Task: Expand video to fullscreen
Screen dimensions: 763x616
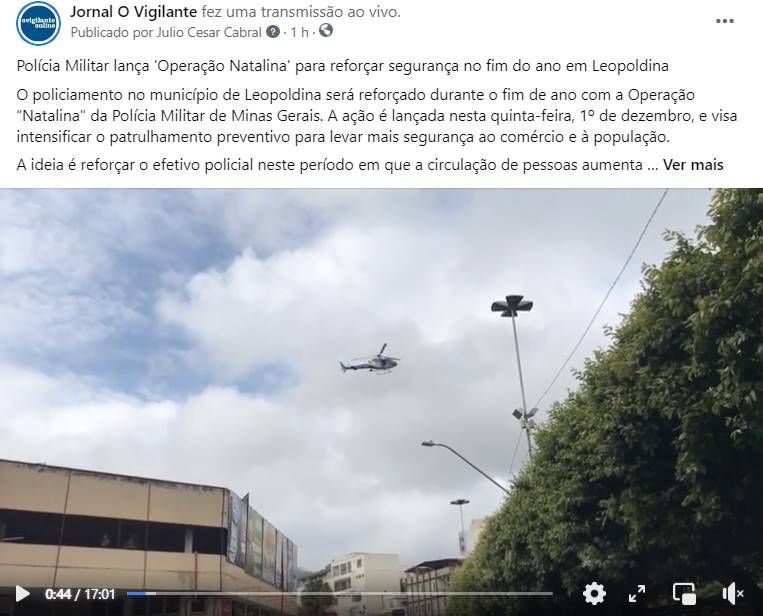Action: click(637, 594)
